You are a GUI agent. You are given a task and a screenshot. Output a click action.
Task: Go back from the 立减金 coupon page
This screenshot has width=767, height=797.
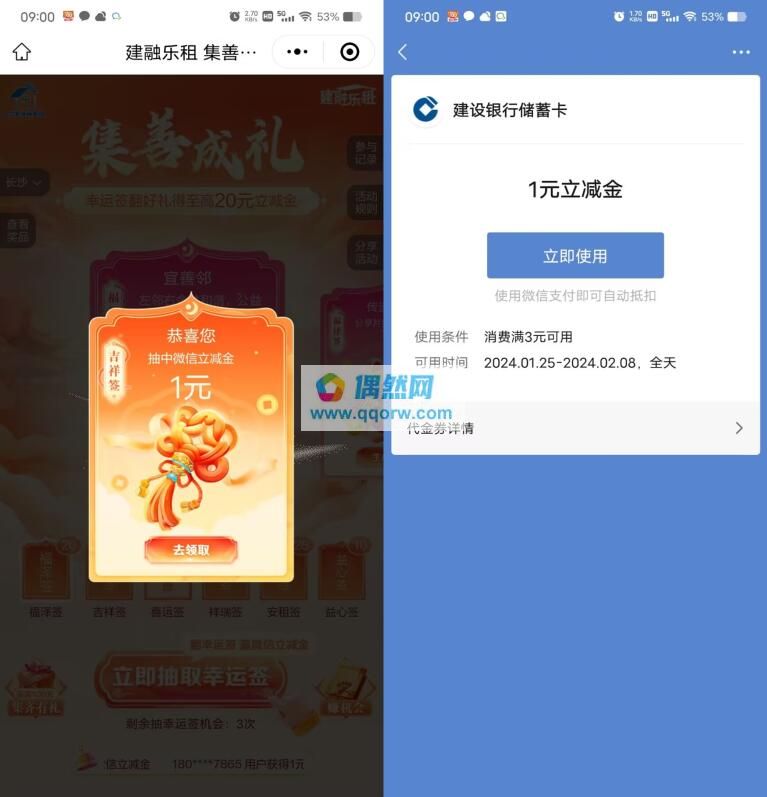[x=403, y=52]
